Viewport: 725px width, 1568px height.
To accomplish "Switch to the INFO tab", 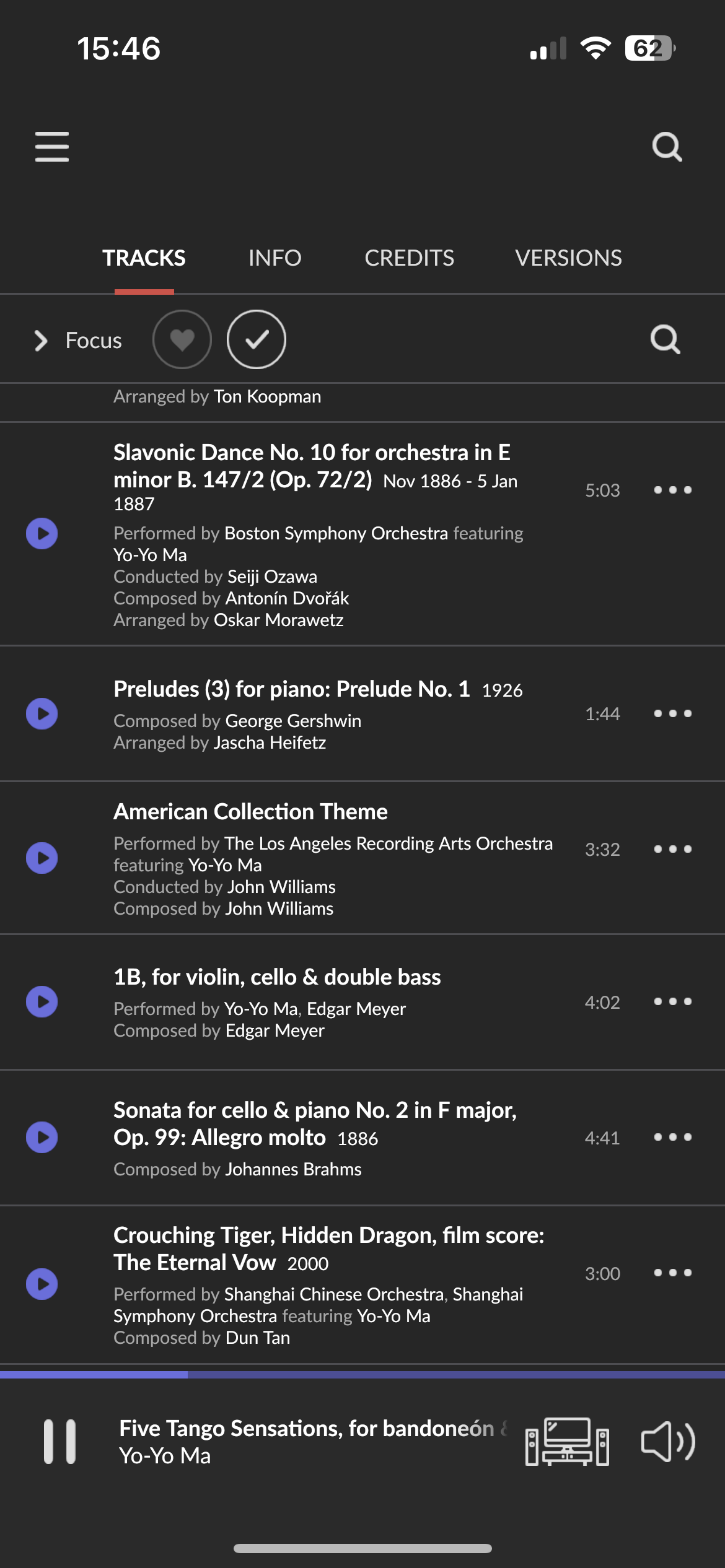I will coord(275,258).
